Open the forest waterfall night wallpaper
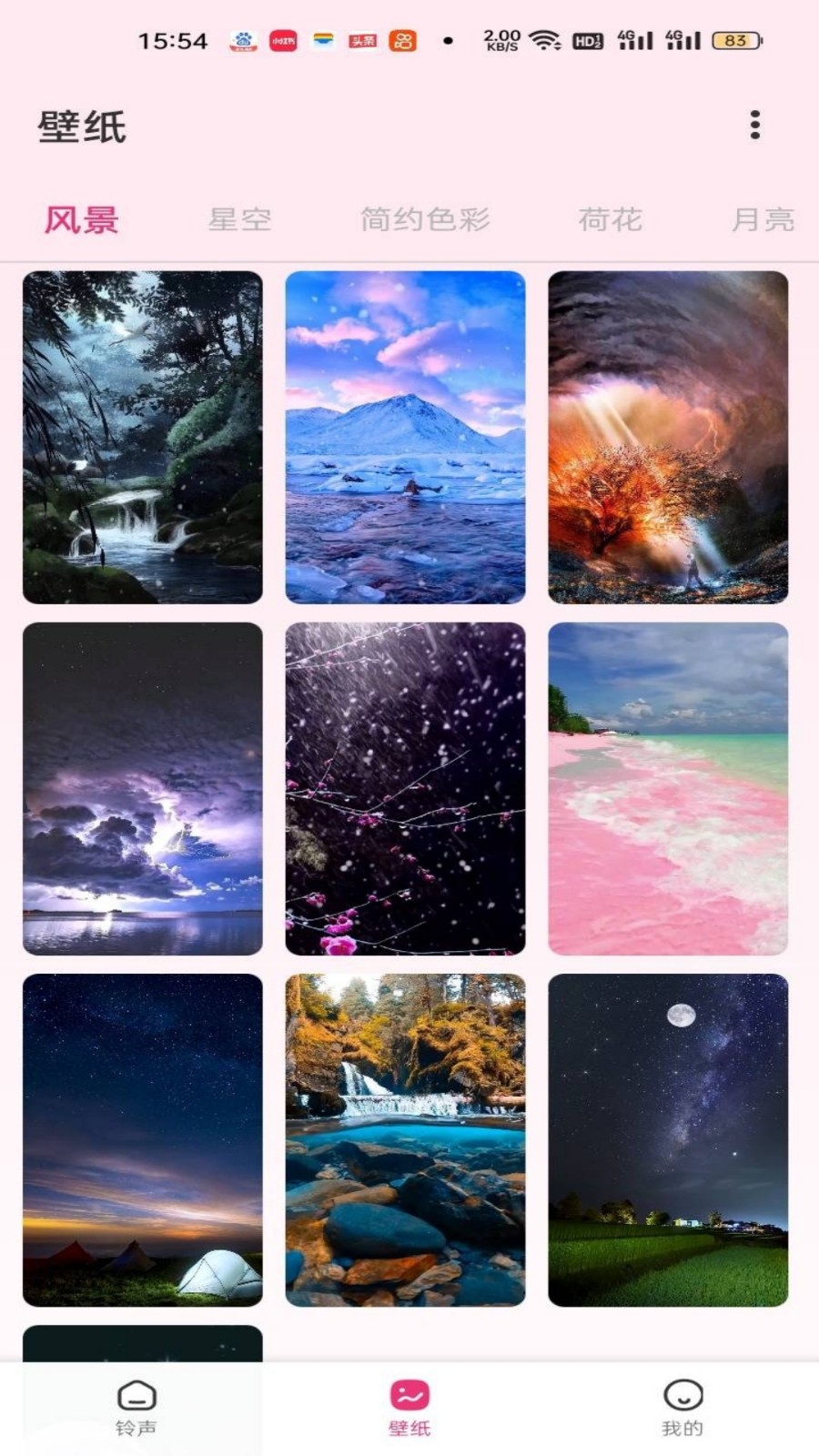This screenshot has width=819, height=1456. click(x=143, y=437)
